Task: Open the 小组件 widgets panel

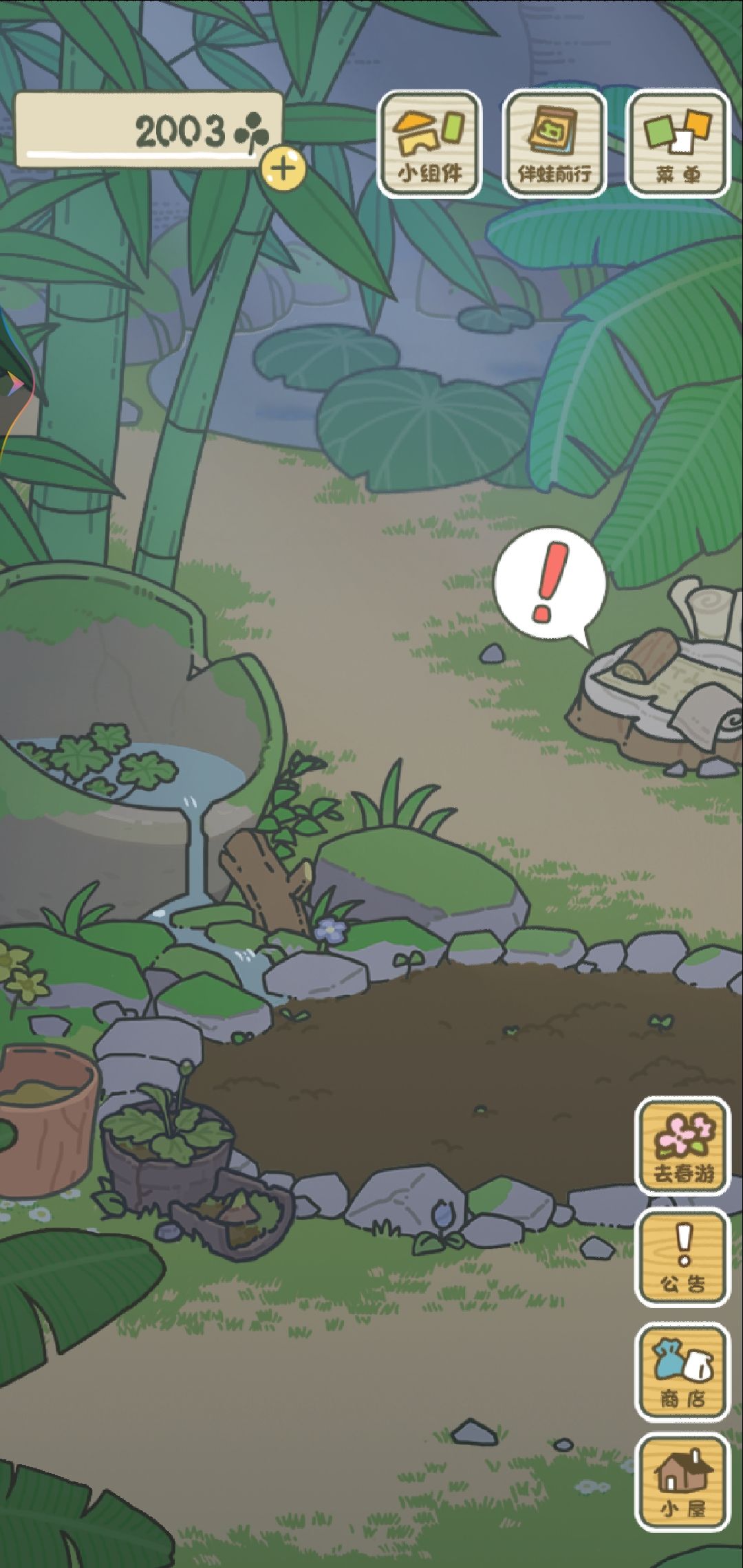Action: coord(428,141)
